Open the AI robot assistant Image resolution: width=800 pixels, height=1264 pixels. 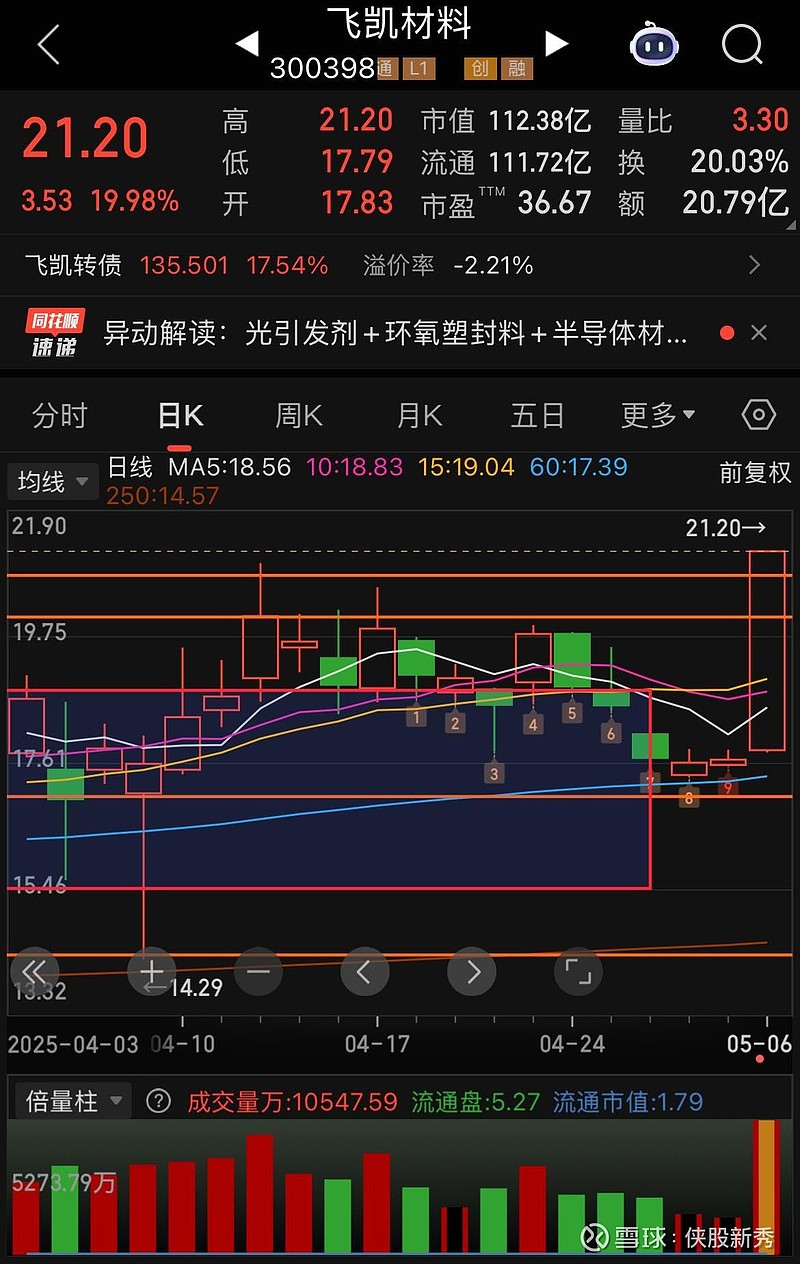tap(654, 44)
